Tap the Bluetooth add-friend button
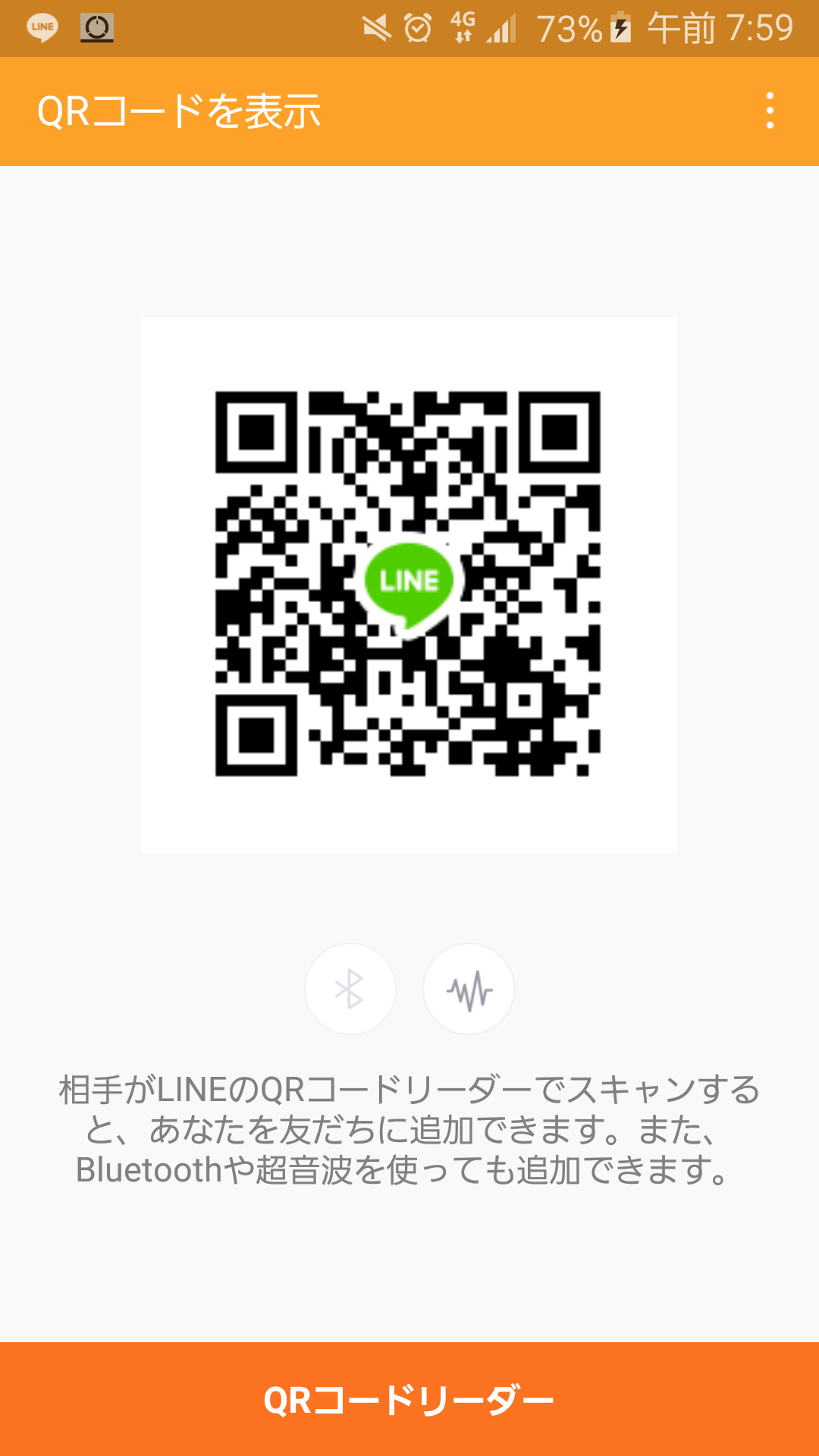819x1456 pixels. (350, 989)
